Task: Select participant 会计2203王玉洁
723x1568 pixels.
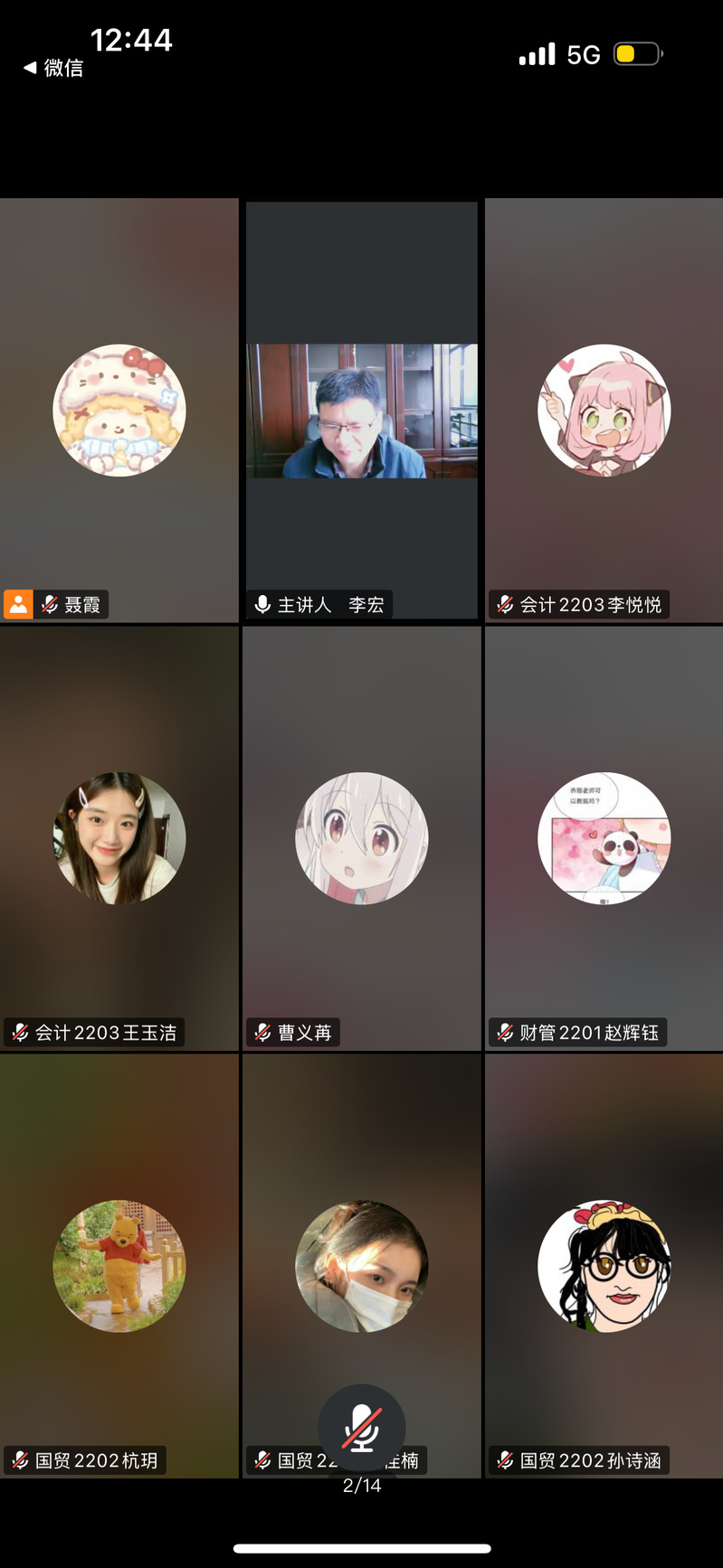Action: (x=119, y=838)
